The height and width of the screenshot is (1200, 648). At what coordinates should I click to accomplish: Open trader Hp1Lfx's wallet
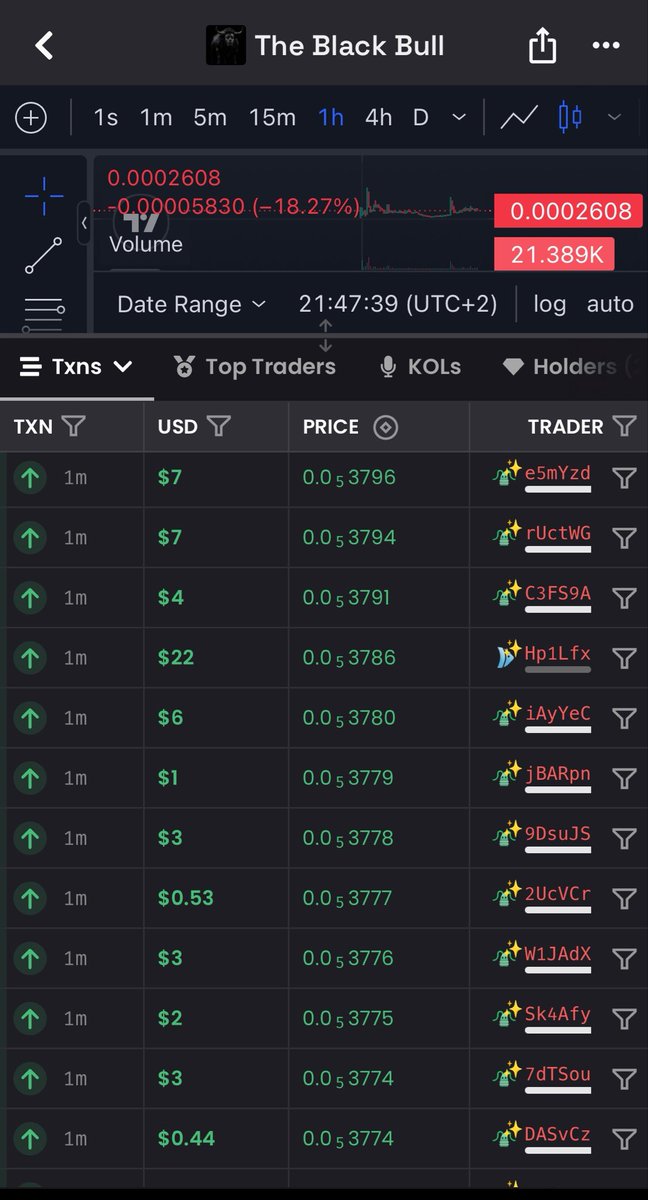click(x=558, y=656)
